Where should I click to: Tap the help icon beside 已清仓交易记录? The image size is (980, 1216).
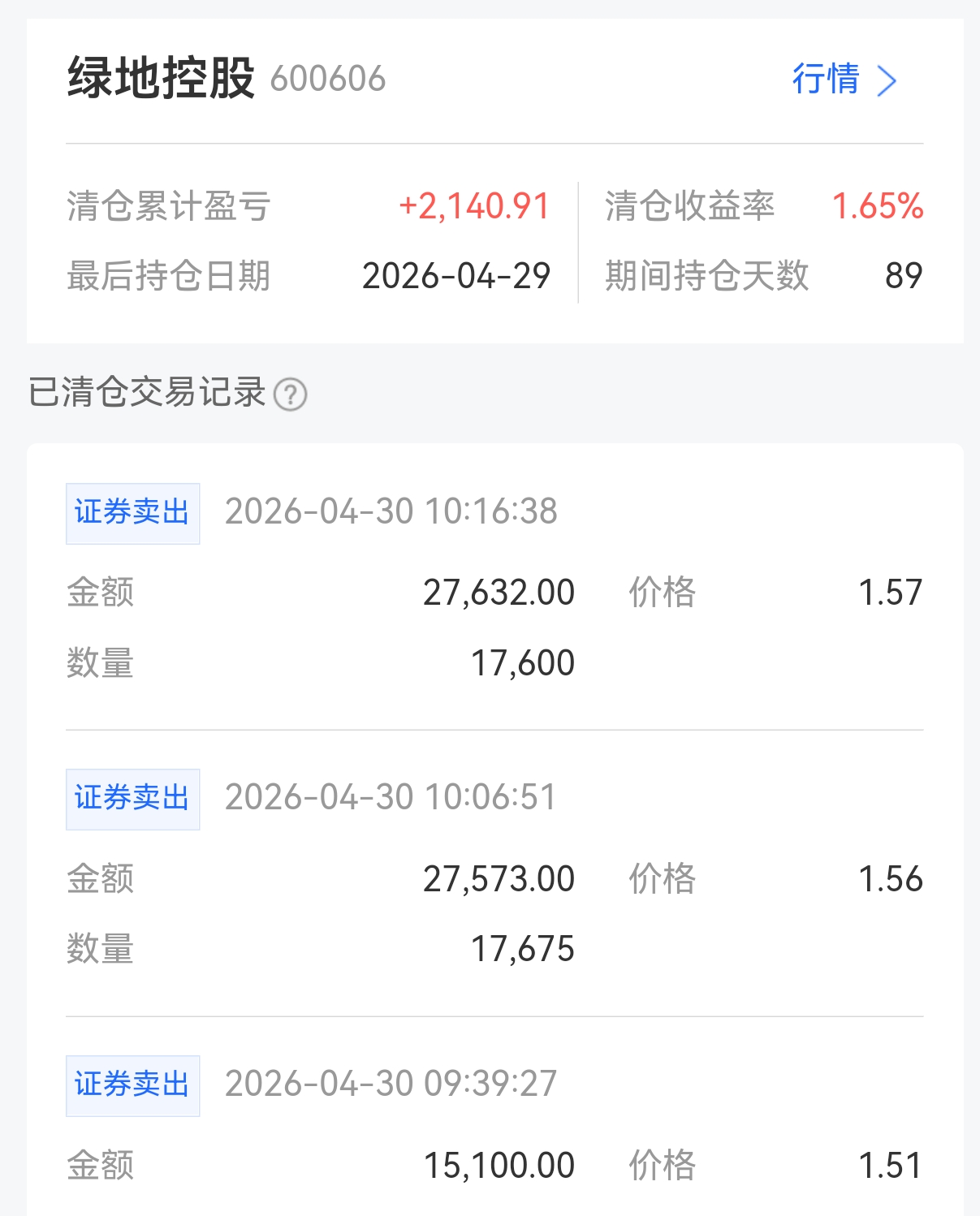pyautogui.click(x=290, y=395)
